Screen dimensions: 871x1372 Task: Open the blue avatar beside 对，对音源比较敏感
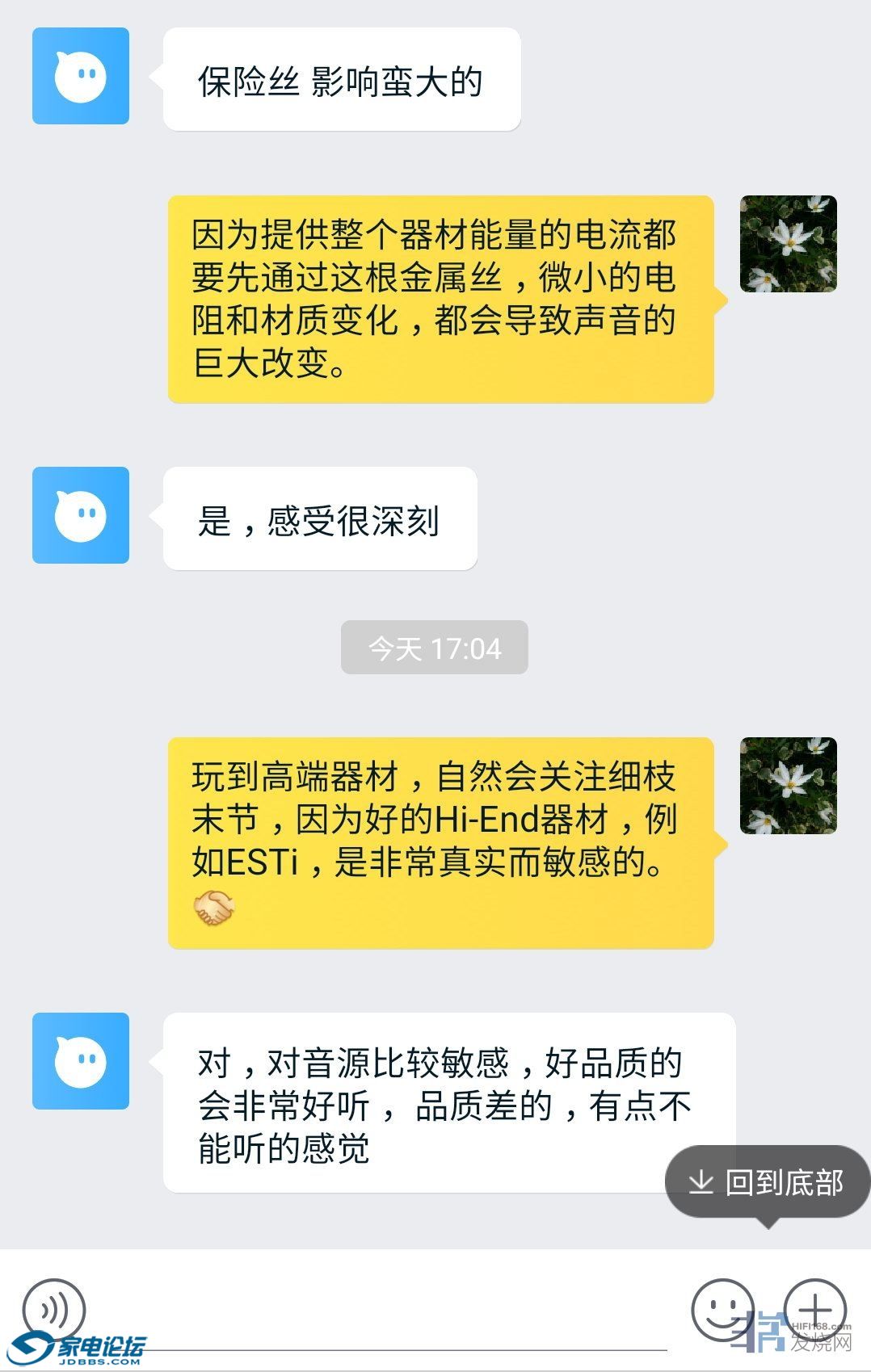pyautogui.click(x=81, y=1061)
